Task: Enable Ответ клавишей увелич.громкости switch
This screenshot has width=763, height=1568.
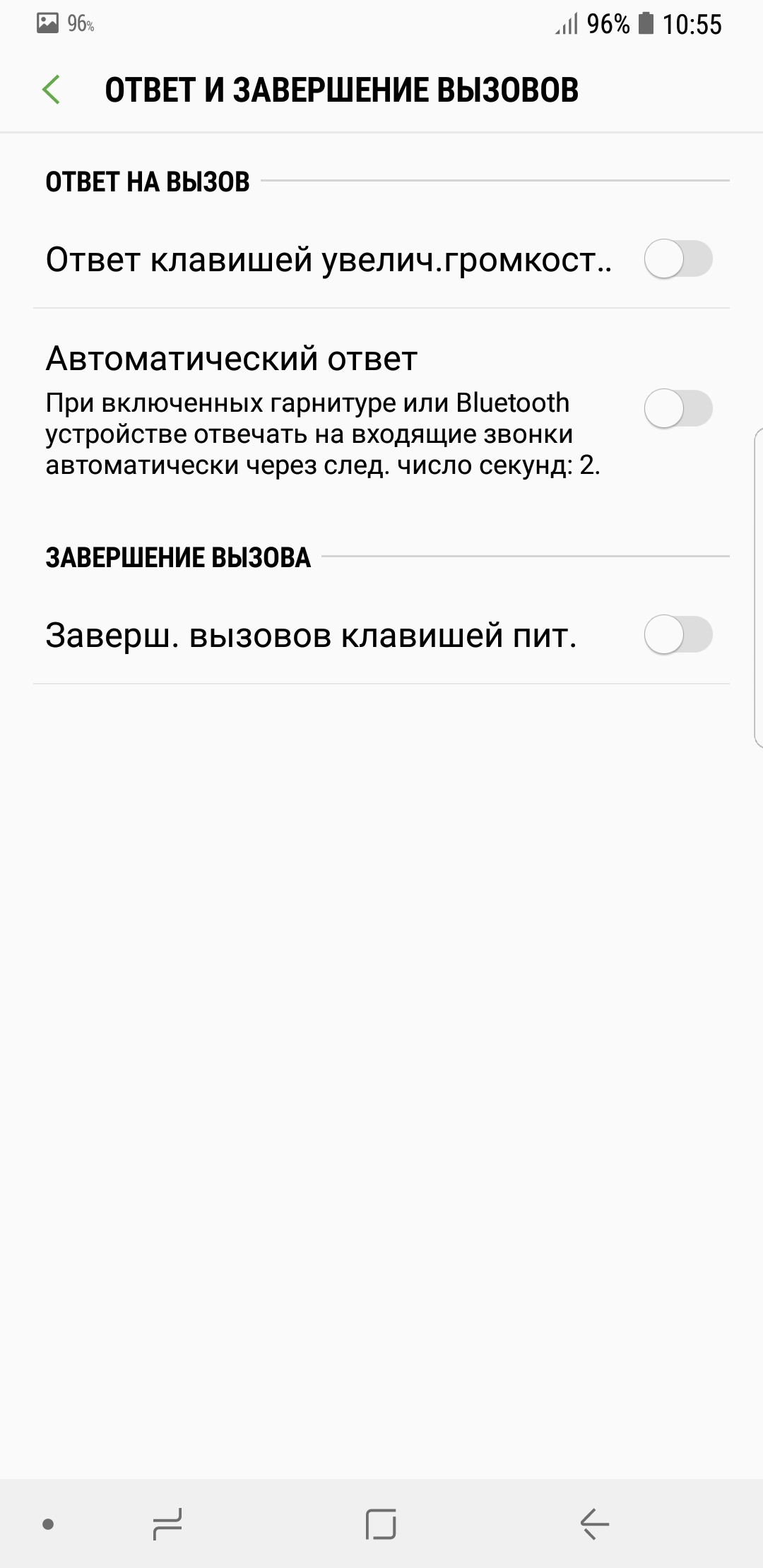Action: (678, 259)
